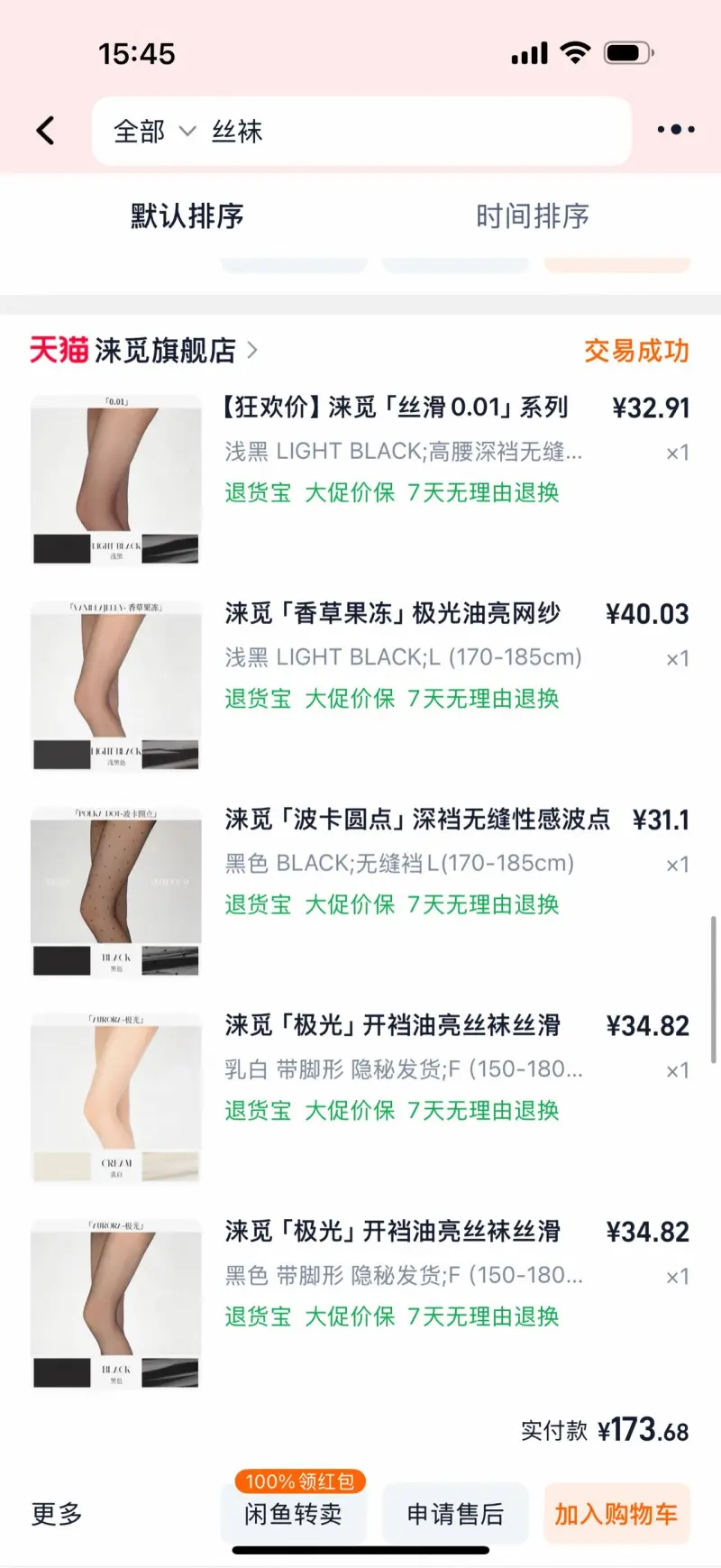Image resolution: width=721 pixels, height=1568 pixels.
Task: Open the three-dot more options menu
Action: (675, 130)
